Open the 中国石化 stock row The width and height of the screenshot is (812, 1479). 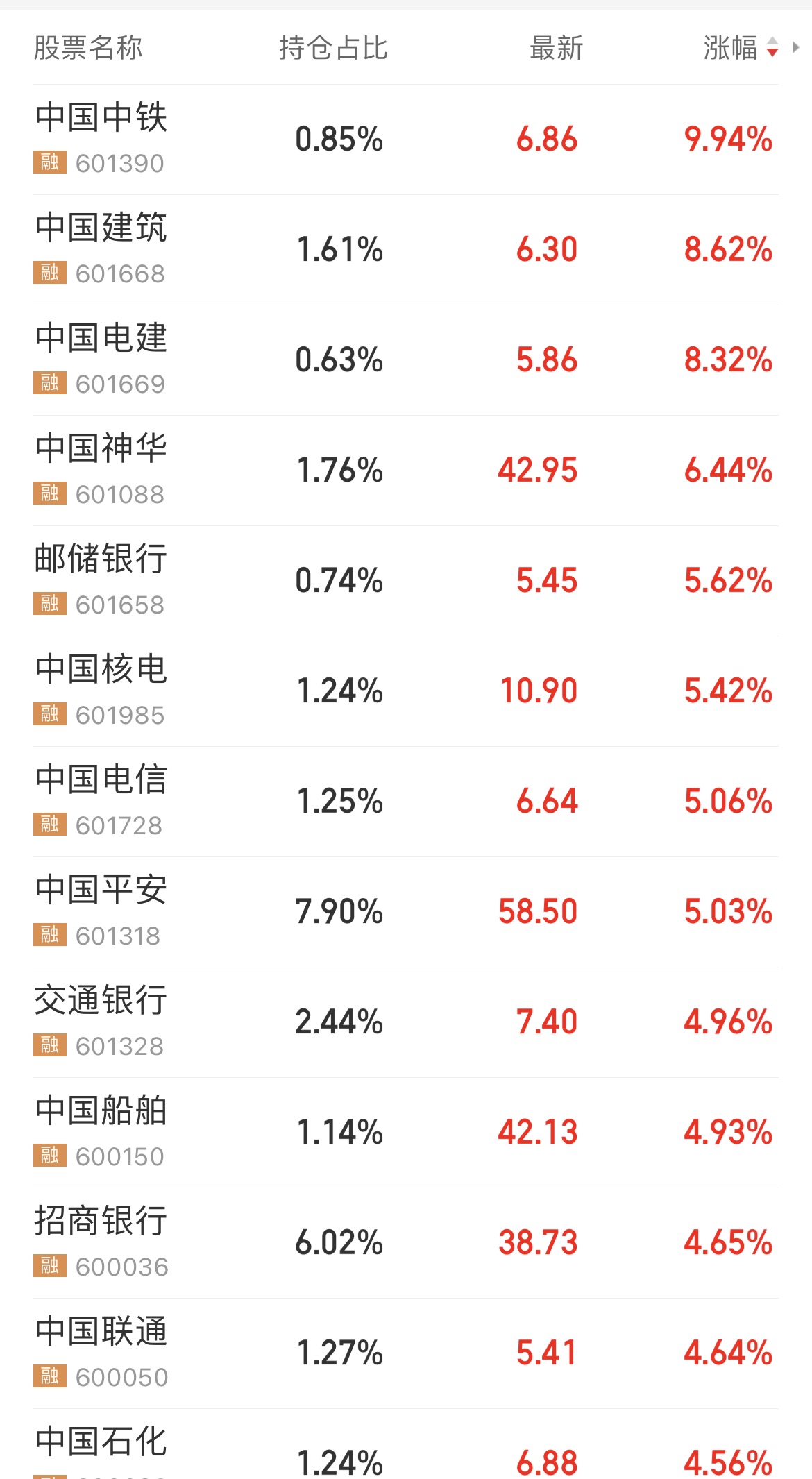pyautogui.click(x=406, y=1445)
